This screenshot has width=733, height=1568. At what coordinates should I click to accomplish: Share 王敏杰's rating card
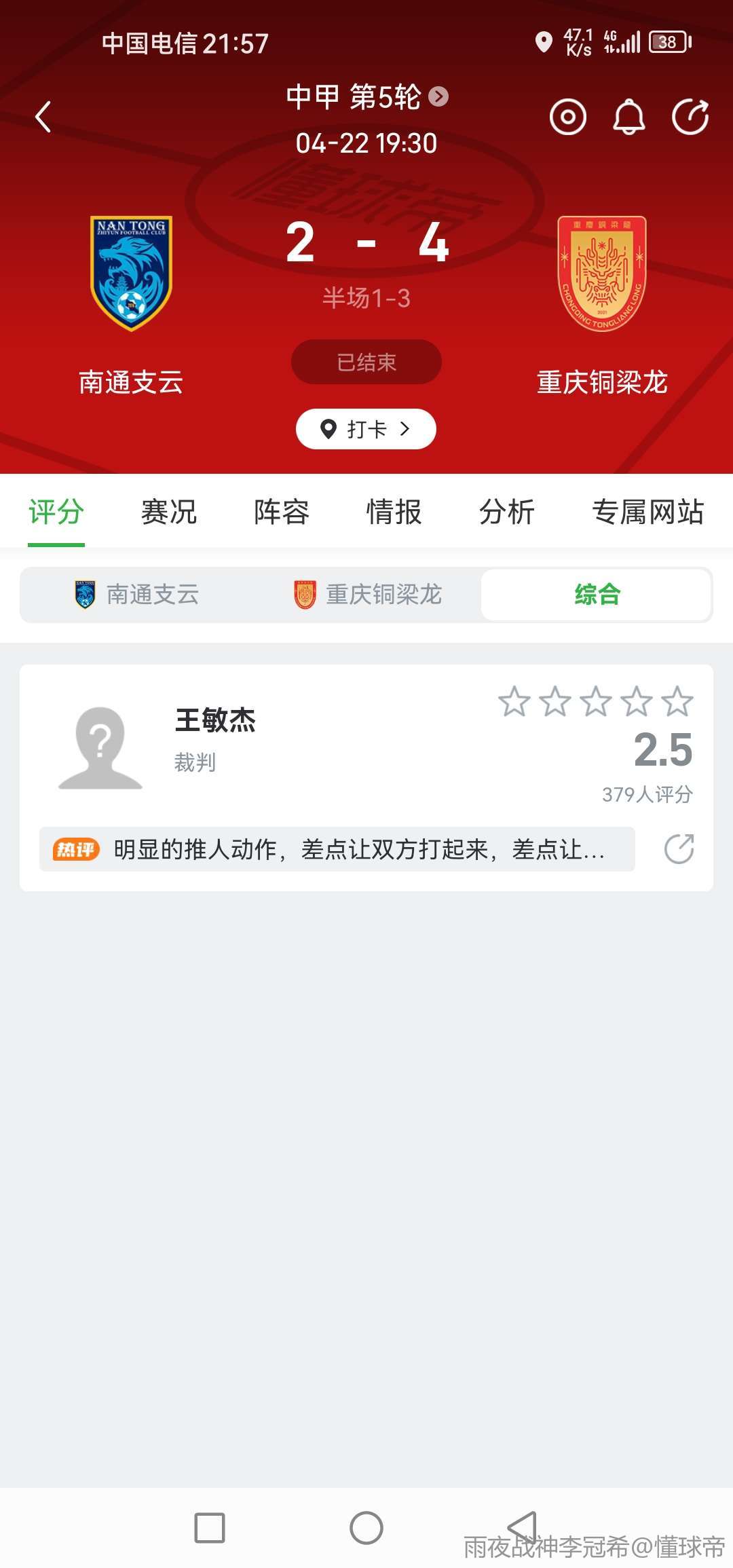679,849
